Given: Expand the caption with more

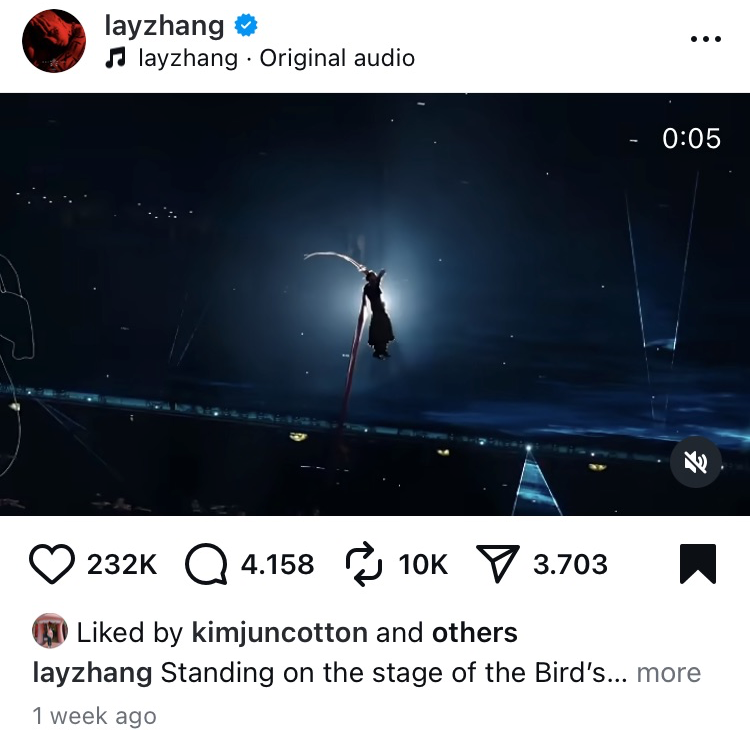Looking at the screenshot, I should pyautogui.click(x=668, y=673).
